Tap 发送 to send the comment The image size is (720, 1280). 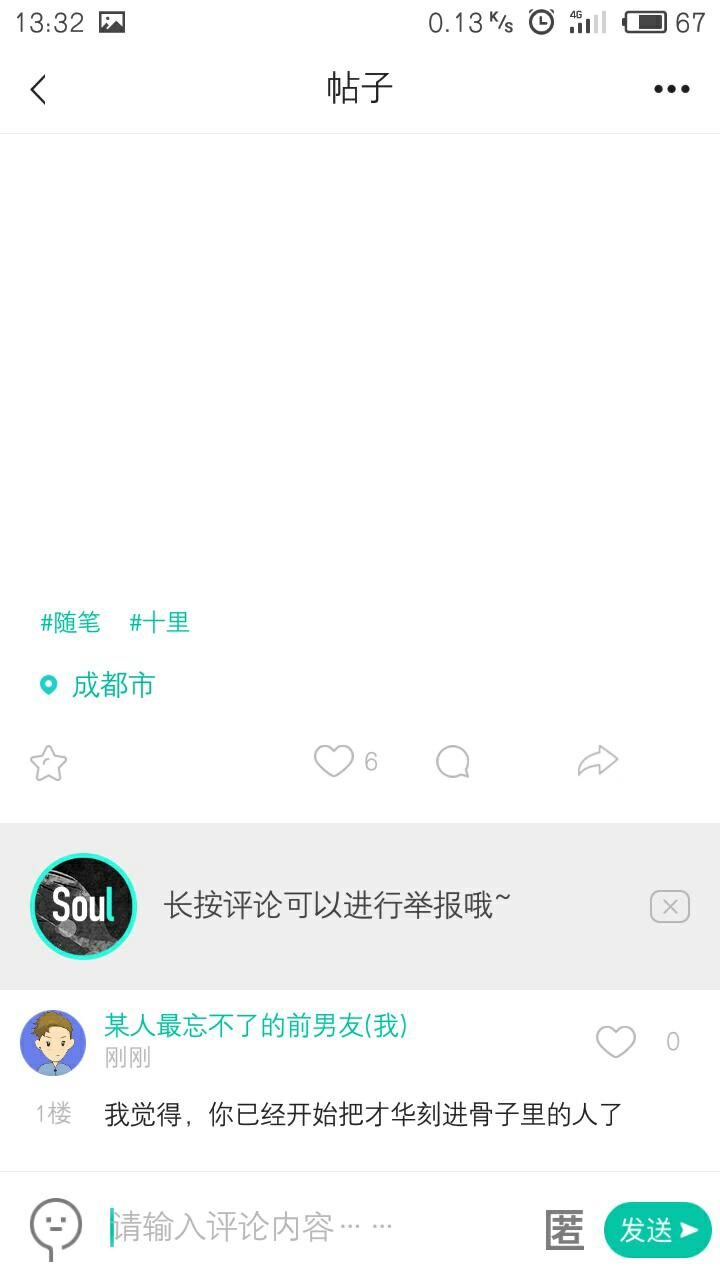(658, 1230)
